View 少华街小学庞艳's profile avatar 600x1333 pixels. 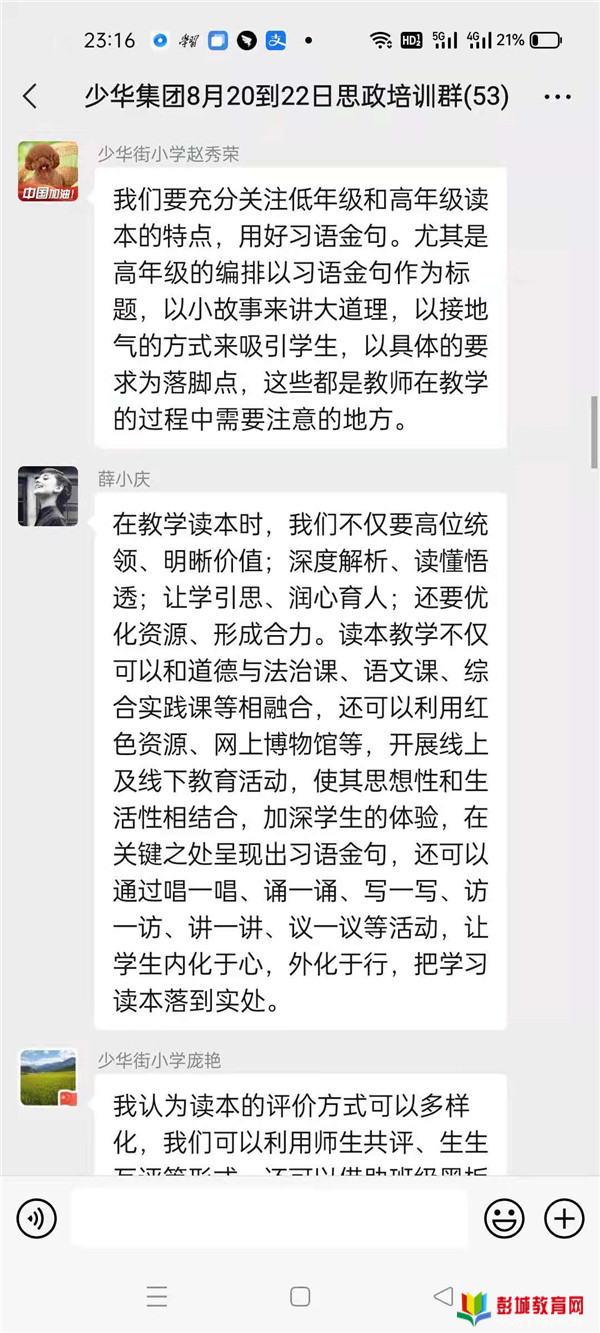(48, 1077)
